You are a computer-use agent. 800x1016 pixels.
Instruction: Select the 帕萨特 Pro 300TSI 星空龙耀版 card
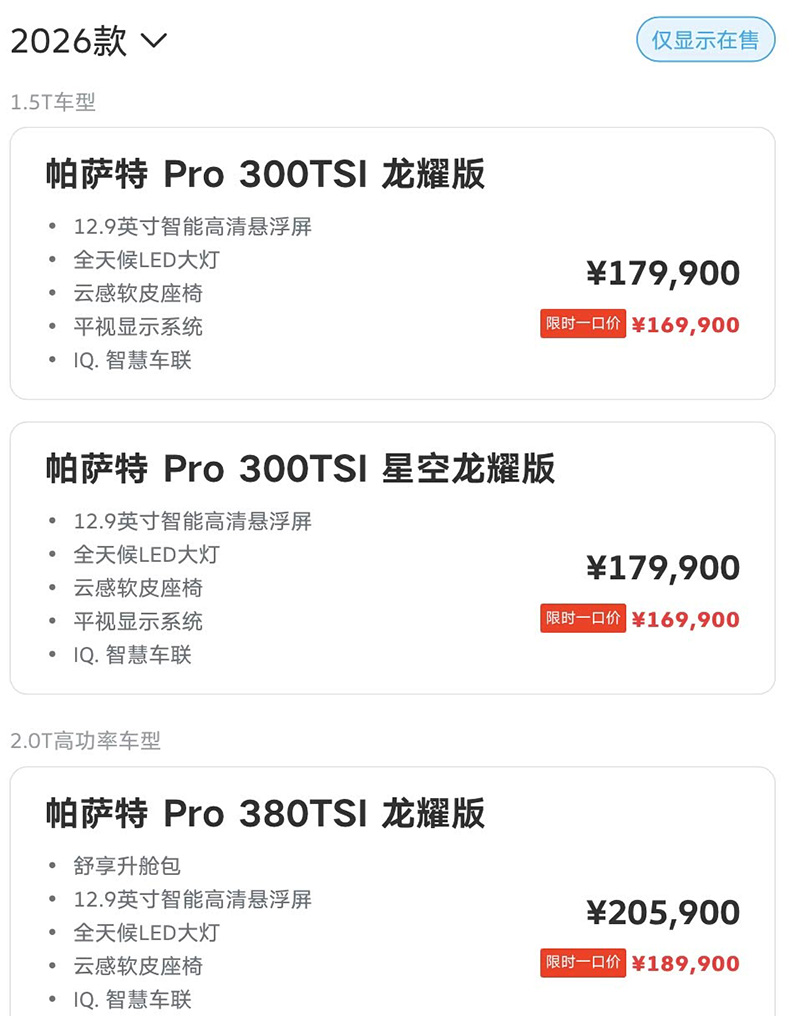tap(392, 557)
